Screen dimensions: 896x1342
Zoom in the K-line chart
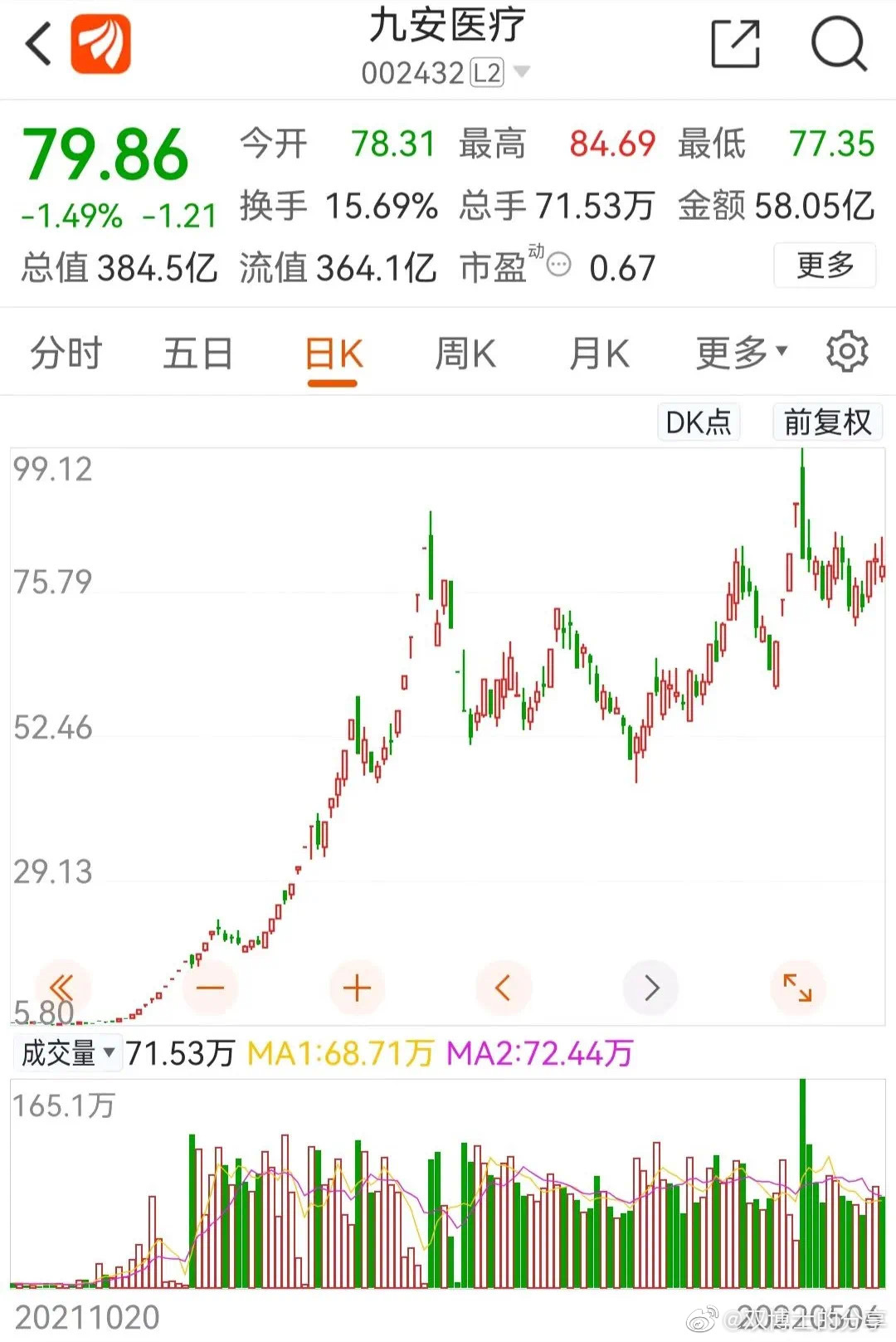coord(357,988)
